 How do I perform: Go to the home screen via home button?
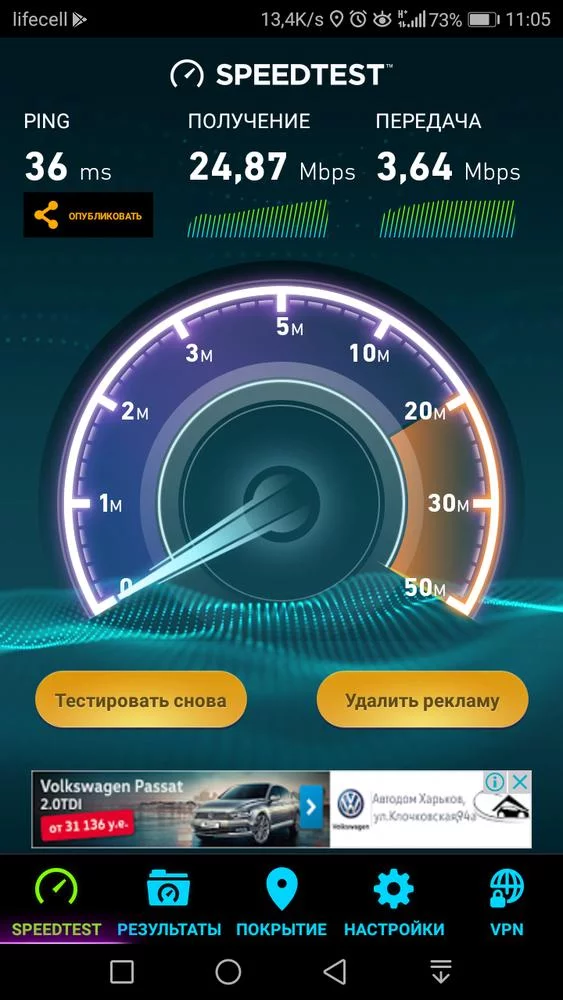[228, 972]
